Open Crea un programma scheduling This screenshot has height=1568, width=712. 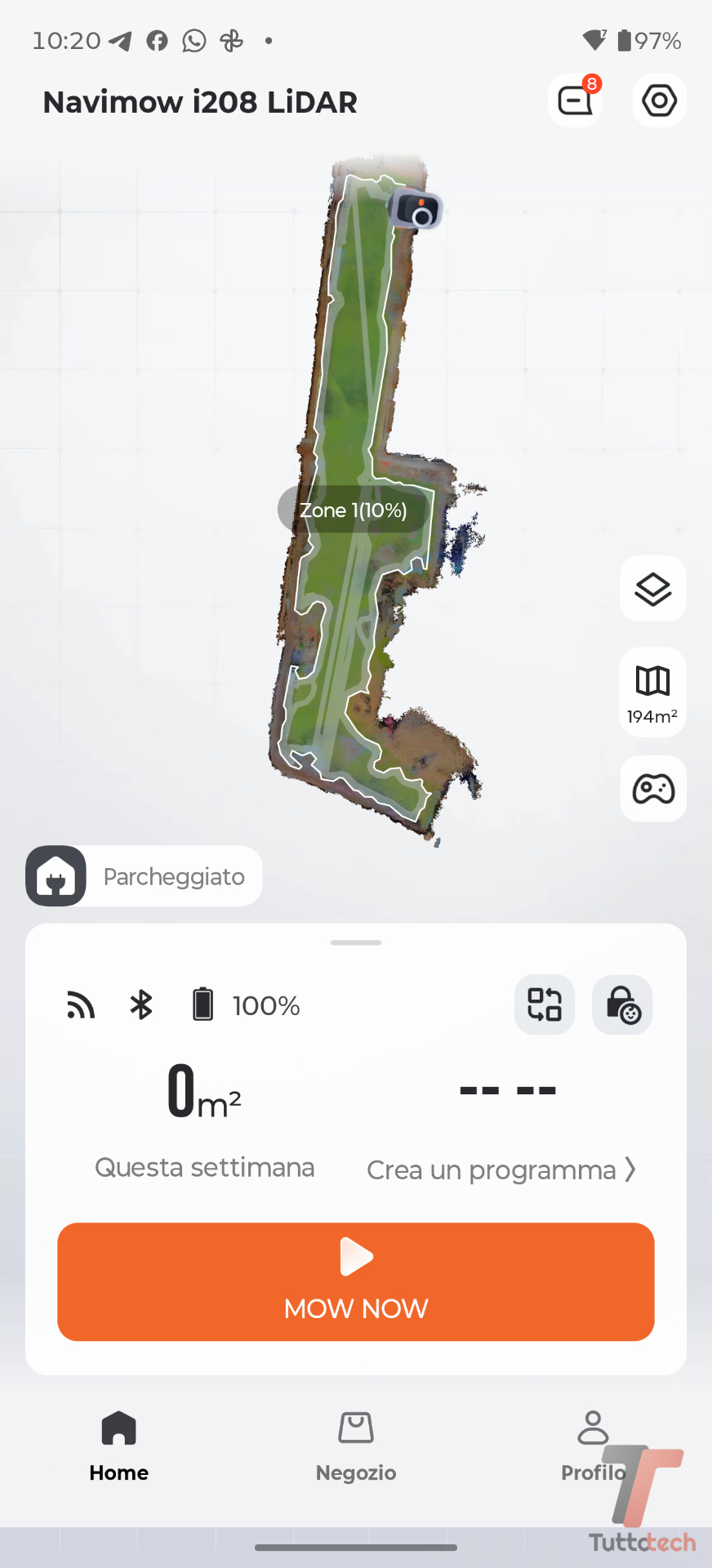tap(501, 1169)
